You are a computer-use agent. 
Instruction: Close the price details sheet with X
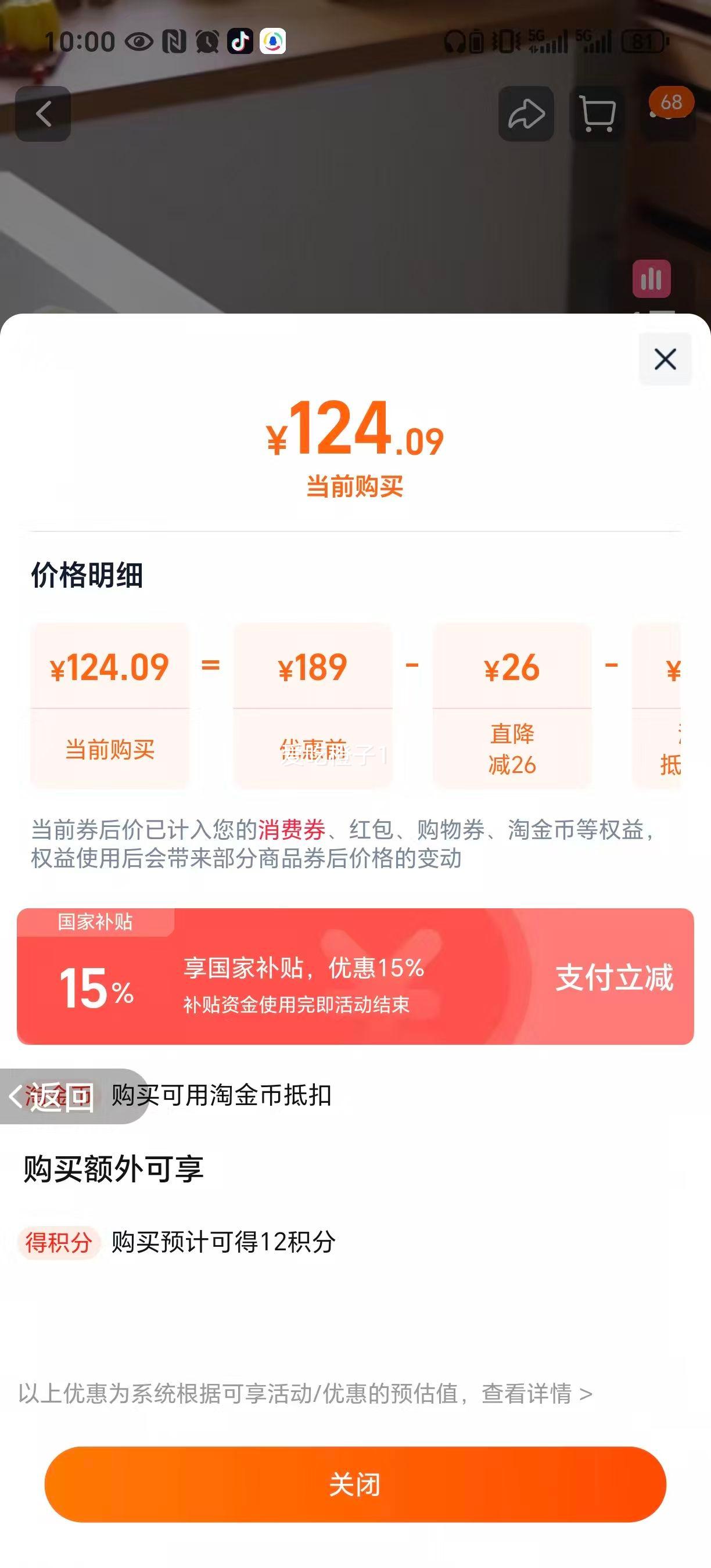[665, 359]
